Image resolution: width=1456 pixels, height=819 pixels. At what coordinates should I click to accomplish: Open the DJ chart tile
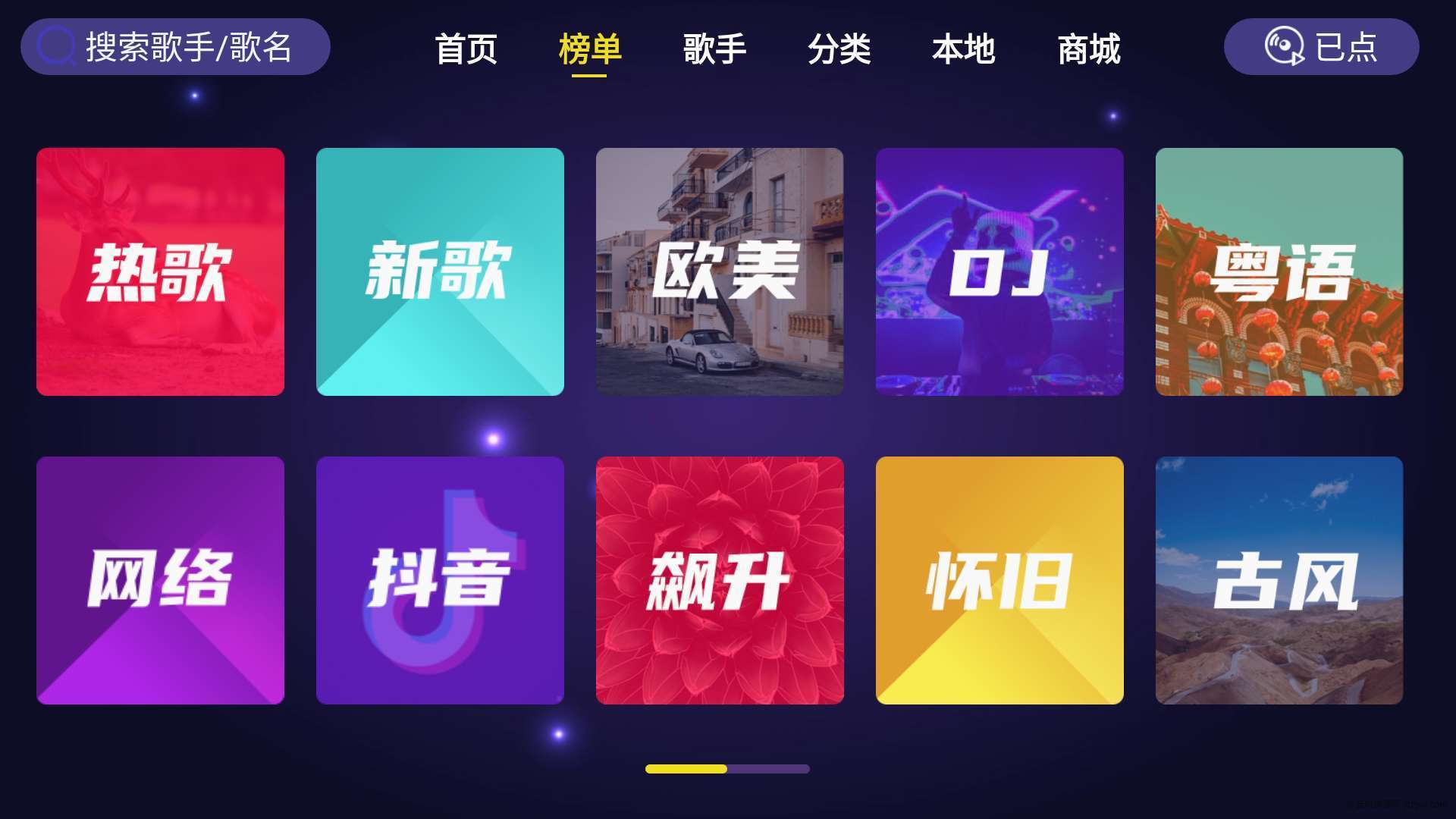[x=999, y=271]
